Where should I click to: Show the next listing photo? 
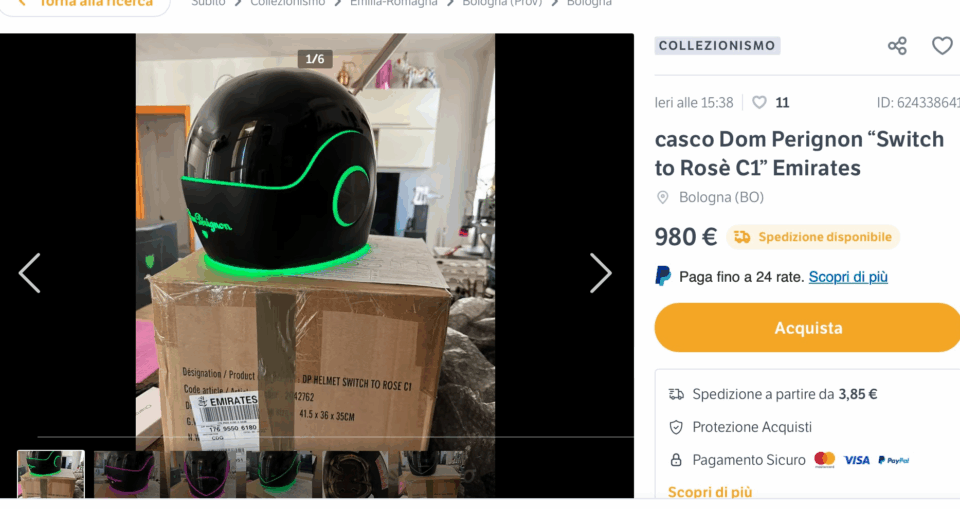(600, 273)
